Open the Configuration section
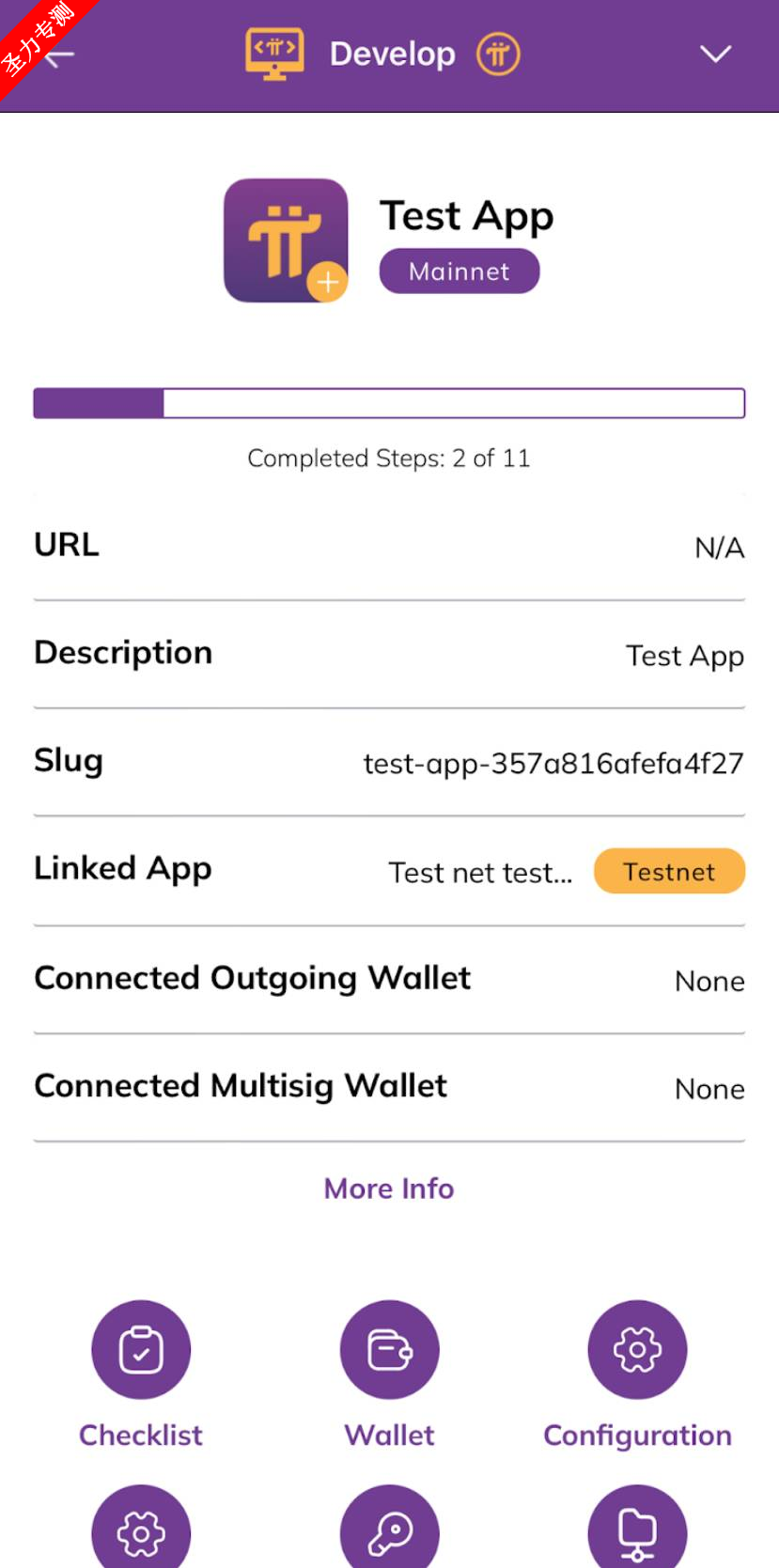The height and width of the screenshot is (1568, 779). click(637, 1349)
